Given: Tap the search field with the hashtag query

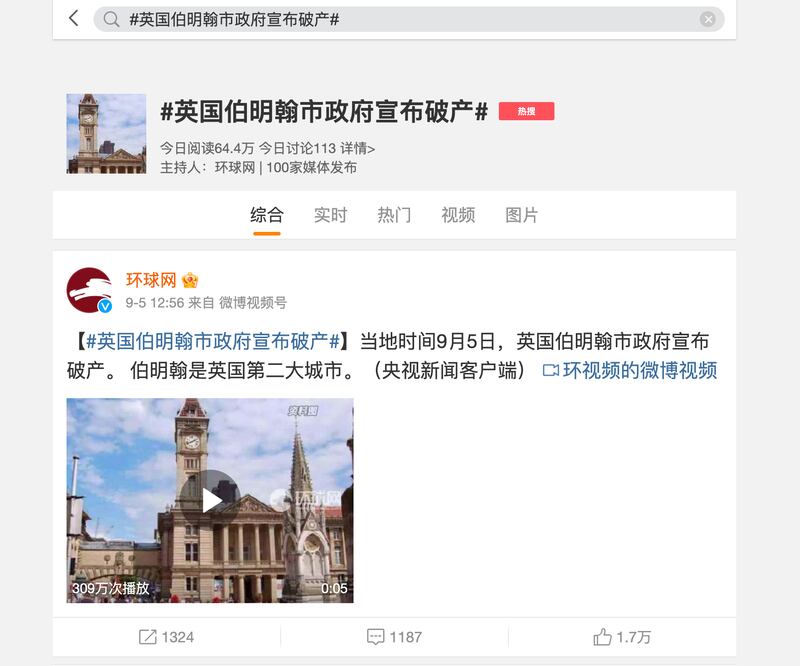Looking at the screenshot, I should point(400,19).
